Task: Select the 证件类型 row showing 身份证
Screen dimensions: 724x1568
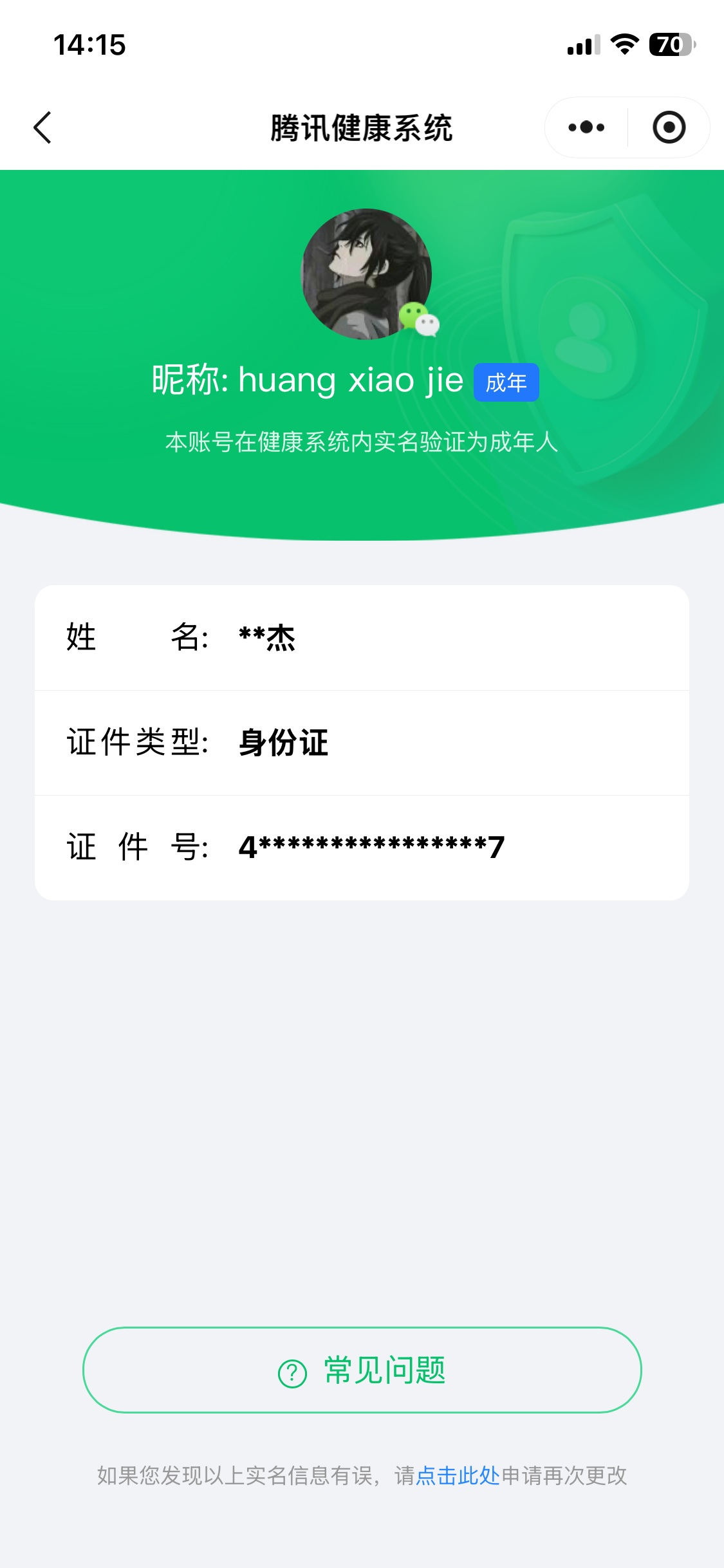Action: [362, 742]
